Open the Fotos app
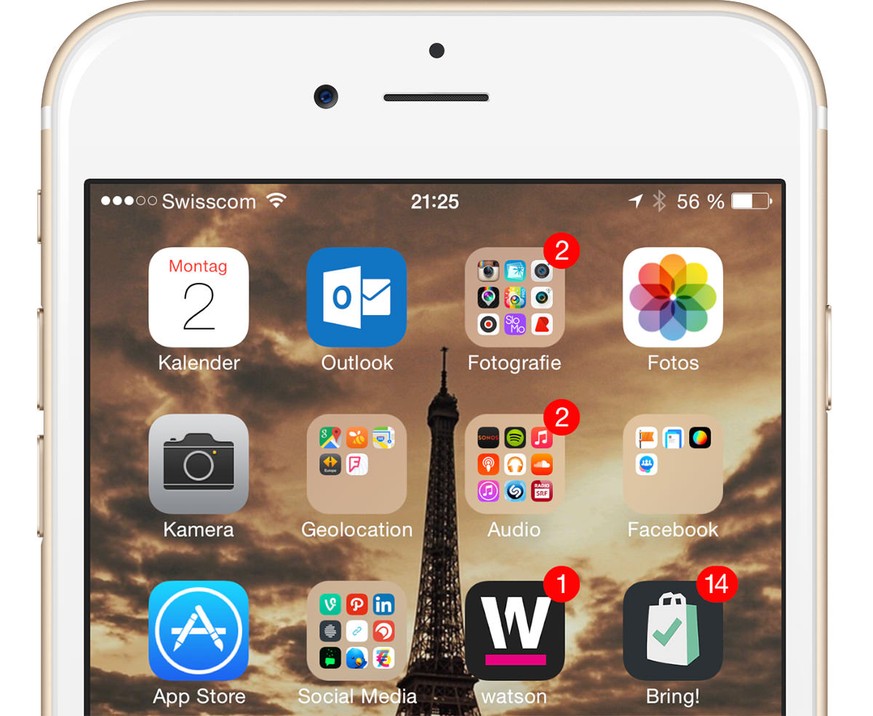 coord(672,297)
